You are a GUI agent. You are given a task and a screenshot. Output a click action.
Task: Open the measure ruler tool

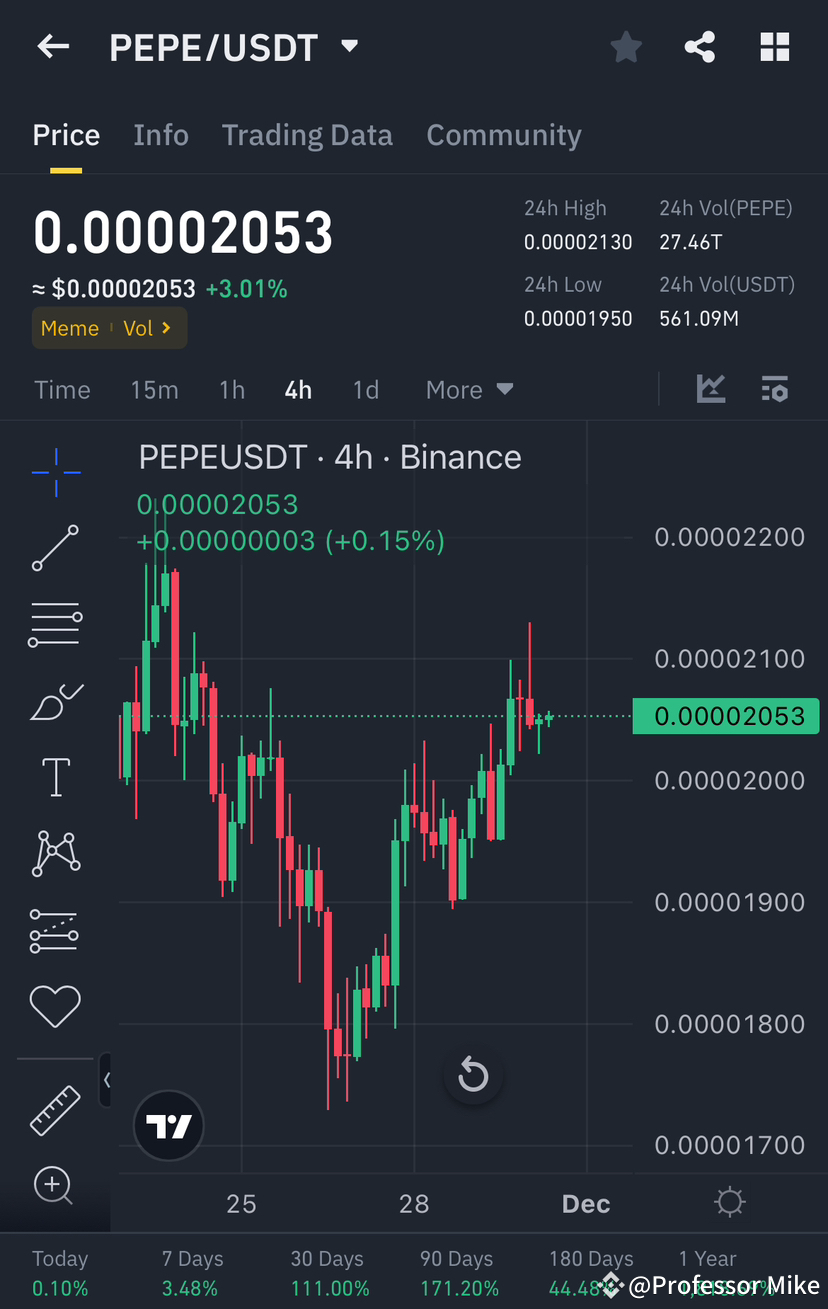[x=55, y=1110]
